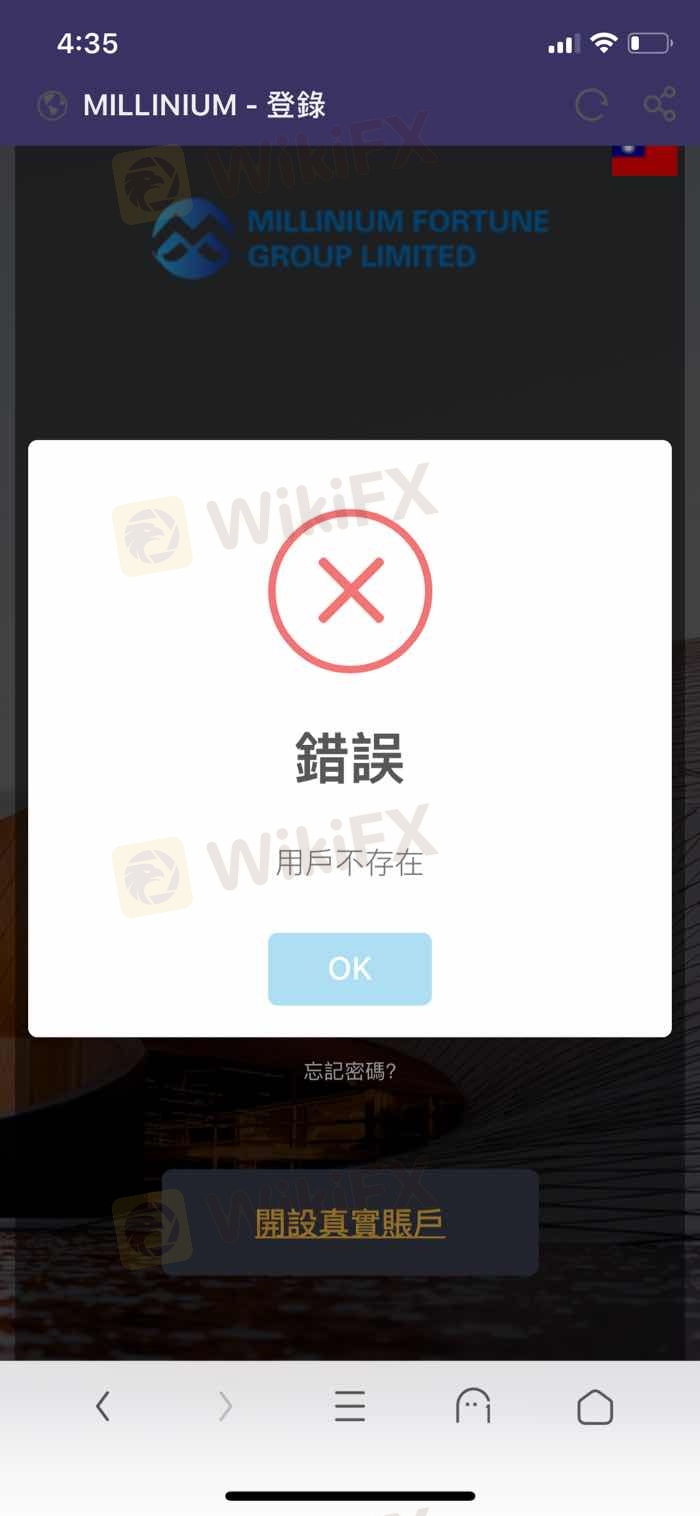The image size is (700, 1516).
Task: Go to the browser home page
Action: (x=595, y=1407)
